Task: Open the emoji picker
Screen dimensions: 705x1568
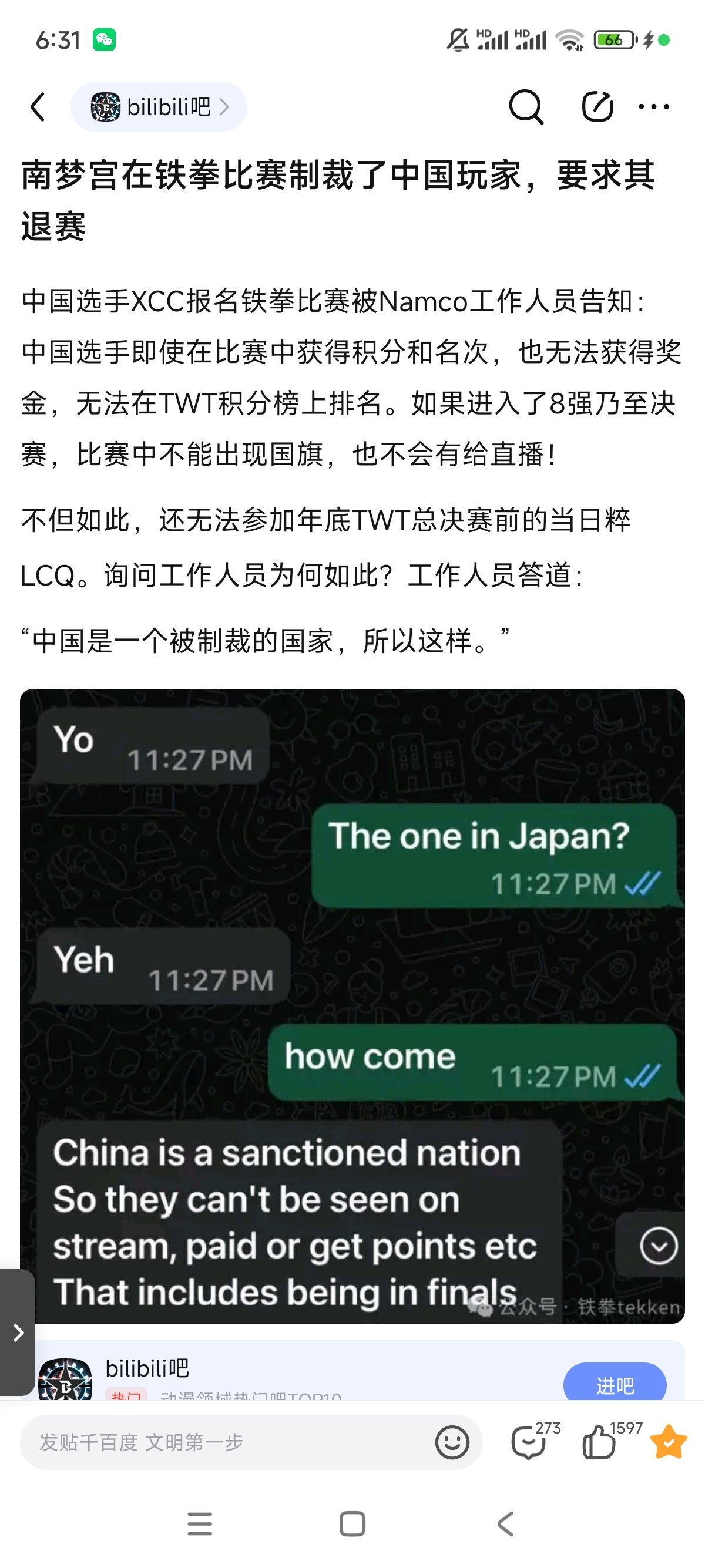Action: click(452, 1442)
